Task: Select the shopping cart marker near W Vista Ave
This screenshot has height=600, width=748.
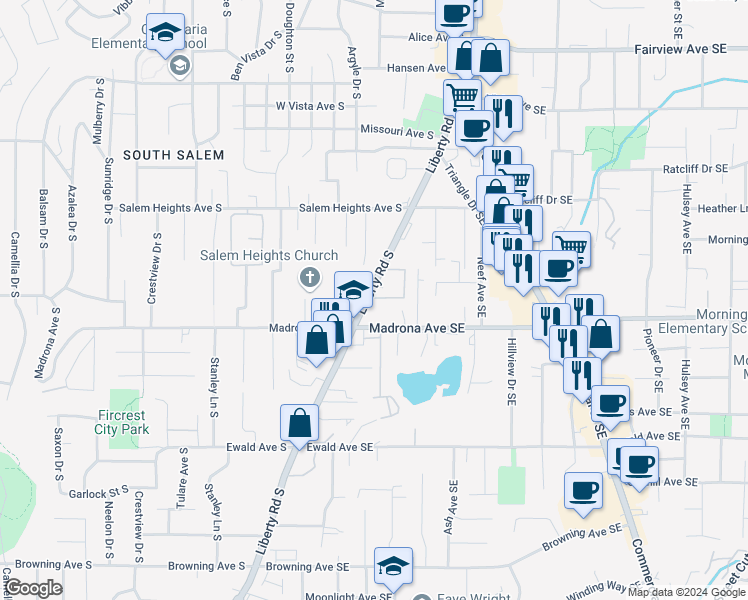Action: pyautogui.click(x=462, y=98)
